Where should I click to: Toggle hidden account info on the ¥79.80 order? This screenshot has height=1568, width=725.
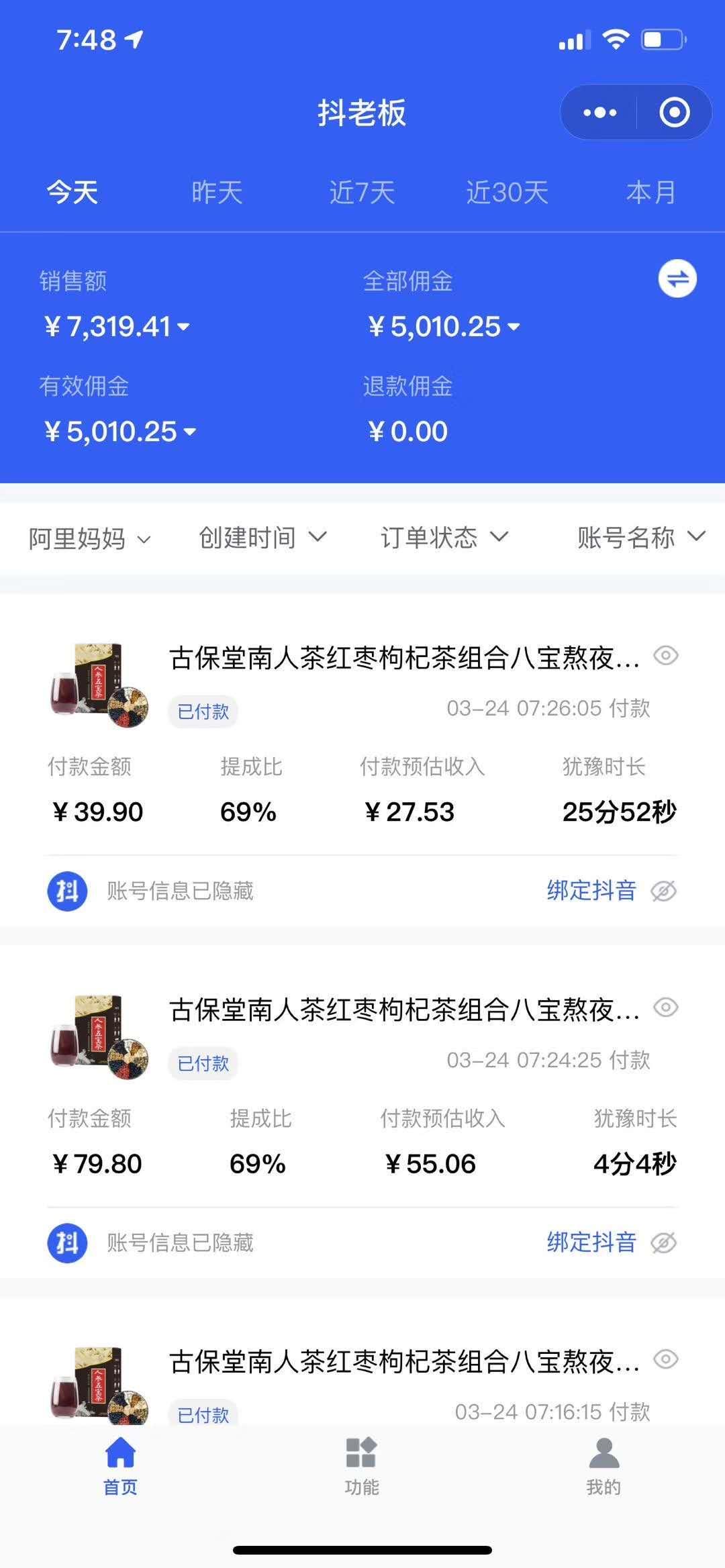click(664, 1243)
